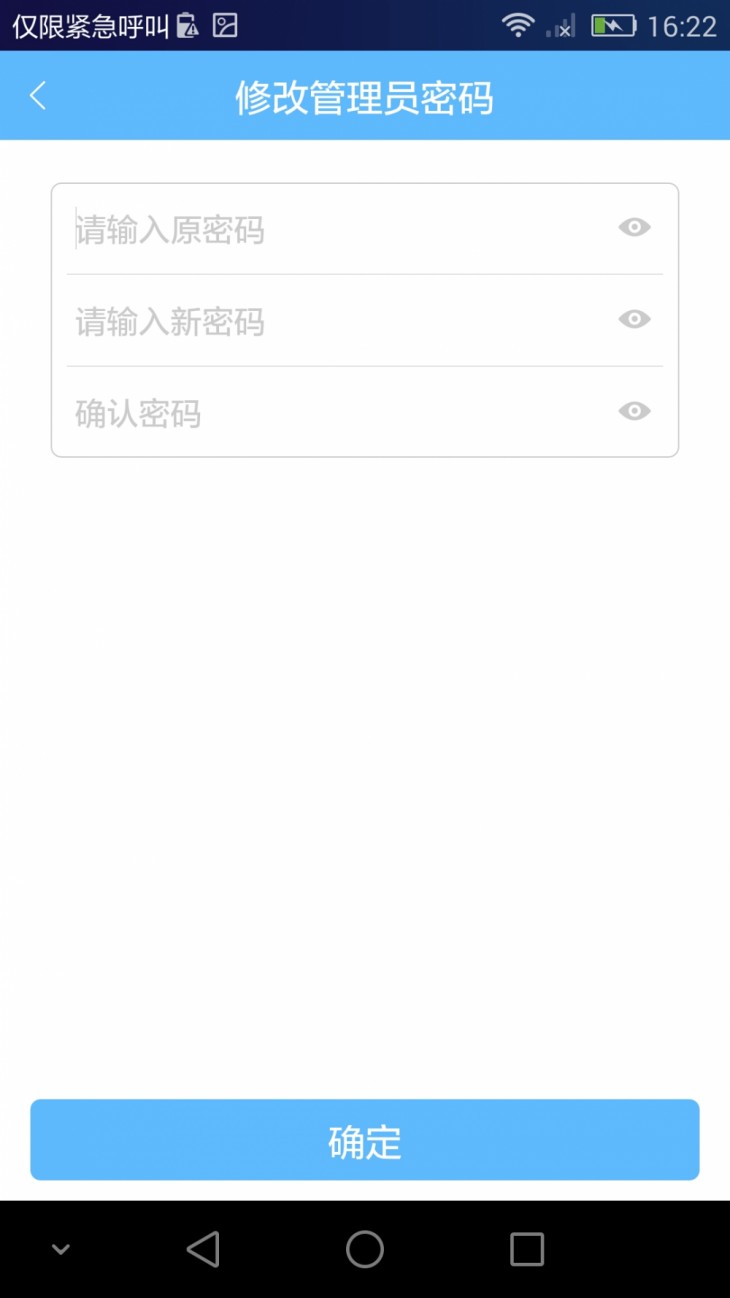Viewport: 730px width, 1298px height.
Task: Toggle visibility of the confirm password field
Action: click(634, 412)
